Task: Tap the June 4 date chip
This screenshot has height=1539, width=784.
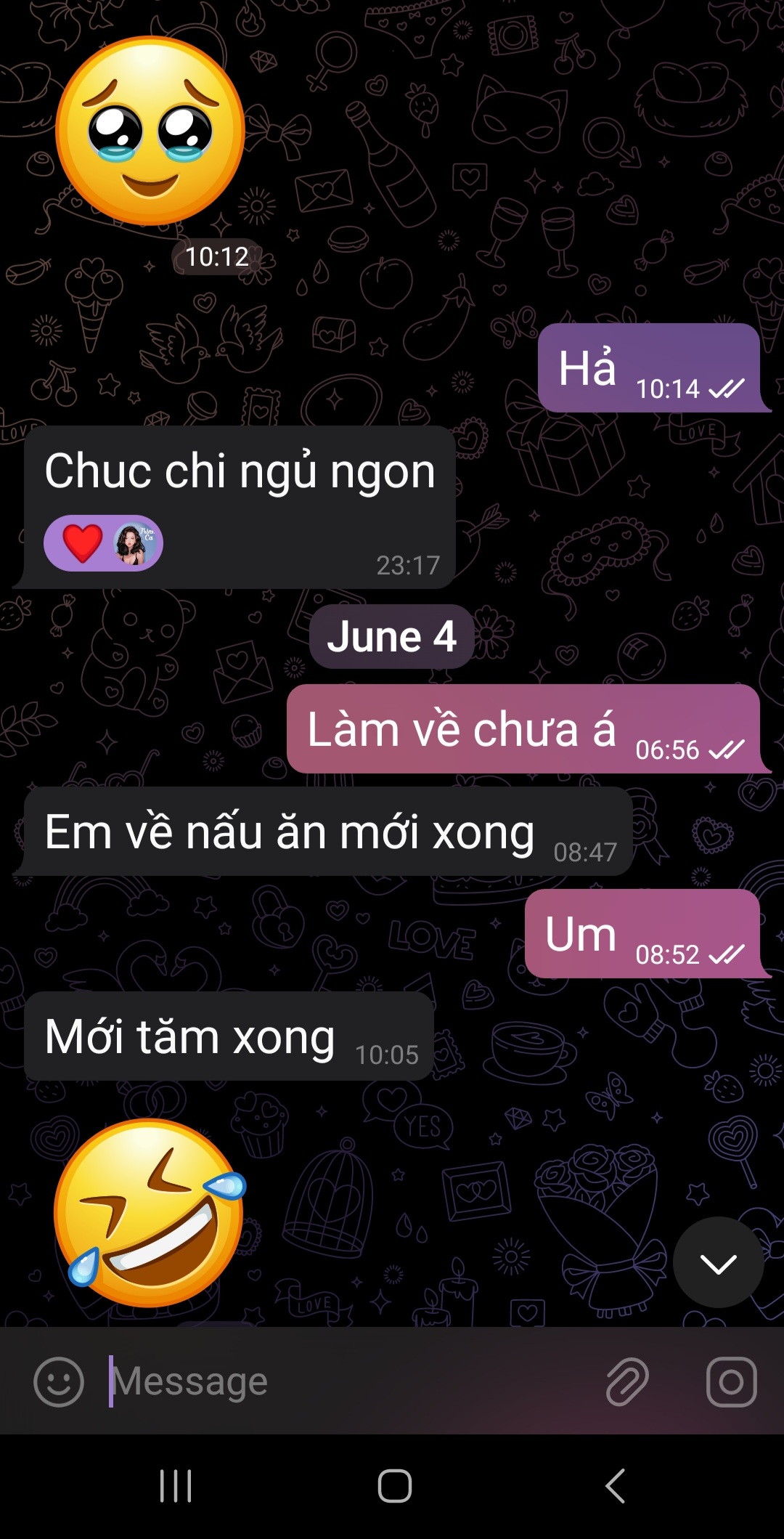Action: click(x=391, y=637)
